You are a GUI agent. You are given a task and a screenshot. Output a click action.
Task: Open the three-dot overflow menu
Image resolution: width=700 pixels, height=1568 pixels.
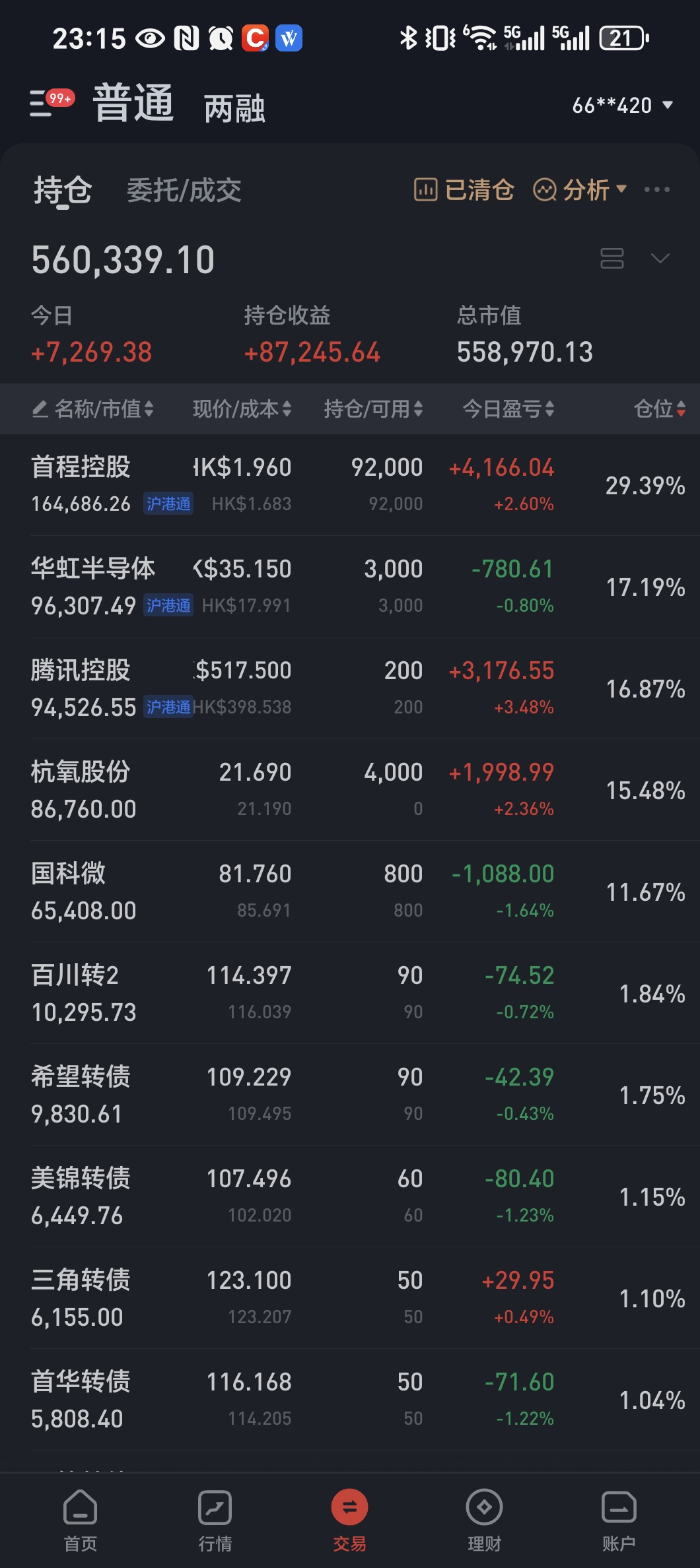pos(656,190)
